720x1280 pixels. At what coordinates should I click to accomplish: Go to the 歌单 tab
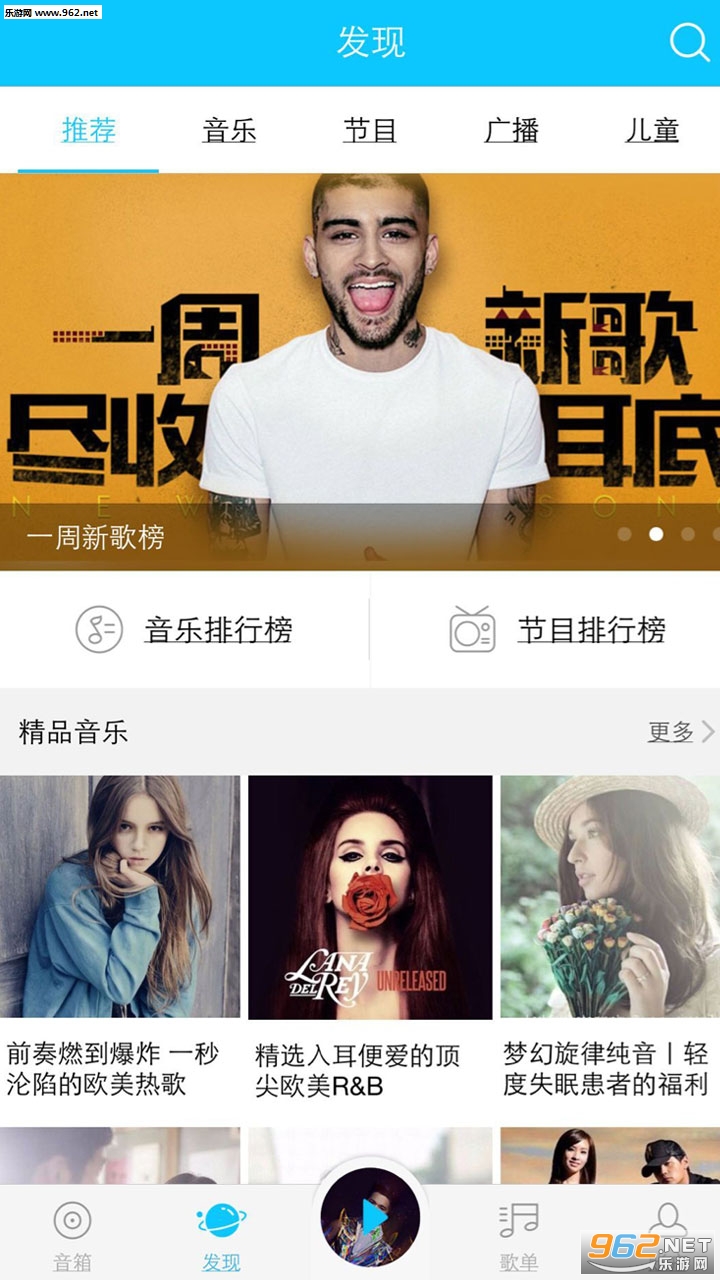pos(518,1235)
